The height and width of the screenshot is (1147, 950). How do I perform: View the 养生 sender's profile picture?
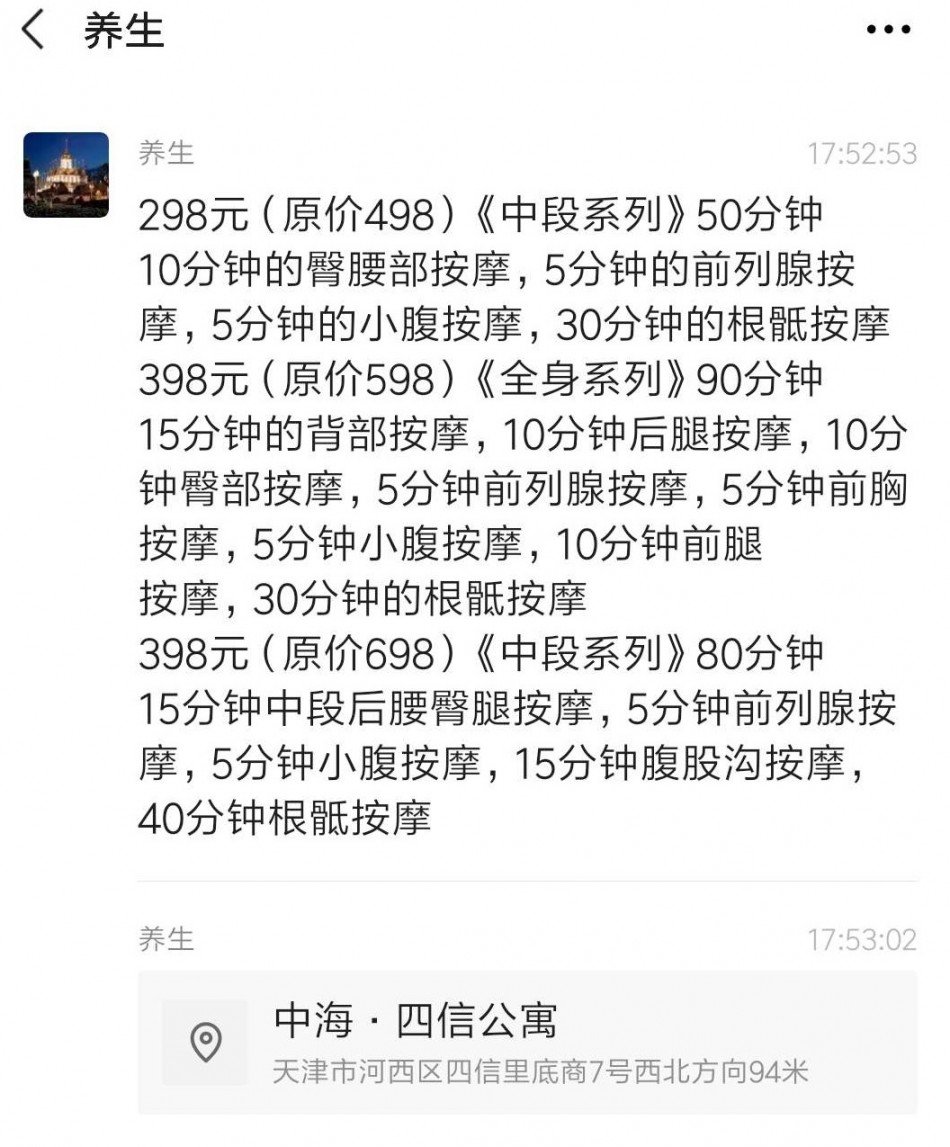coord(66,175)
